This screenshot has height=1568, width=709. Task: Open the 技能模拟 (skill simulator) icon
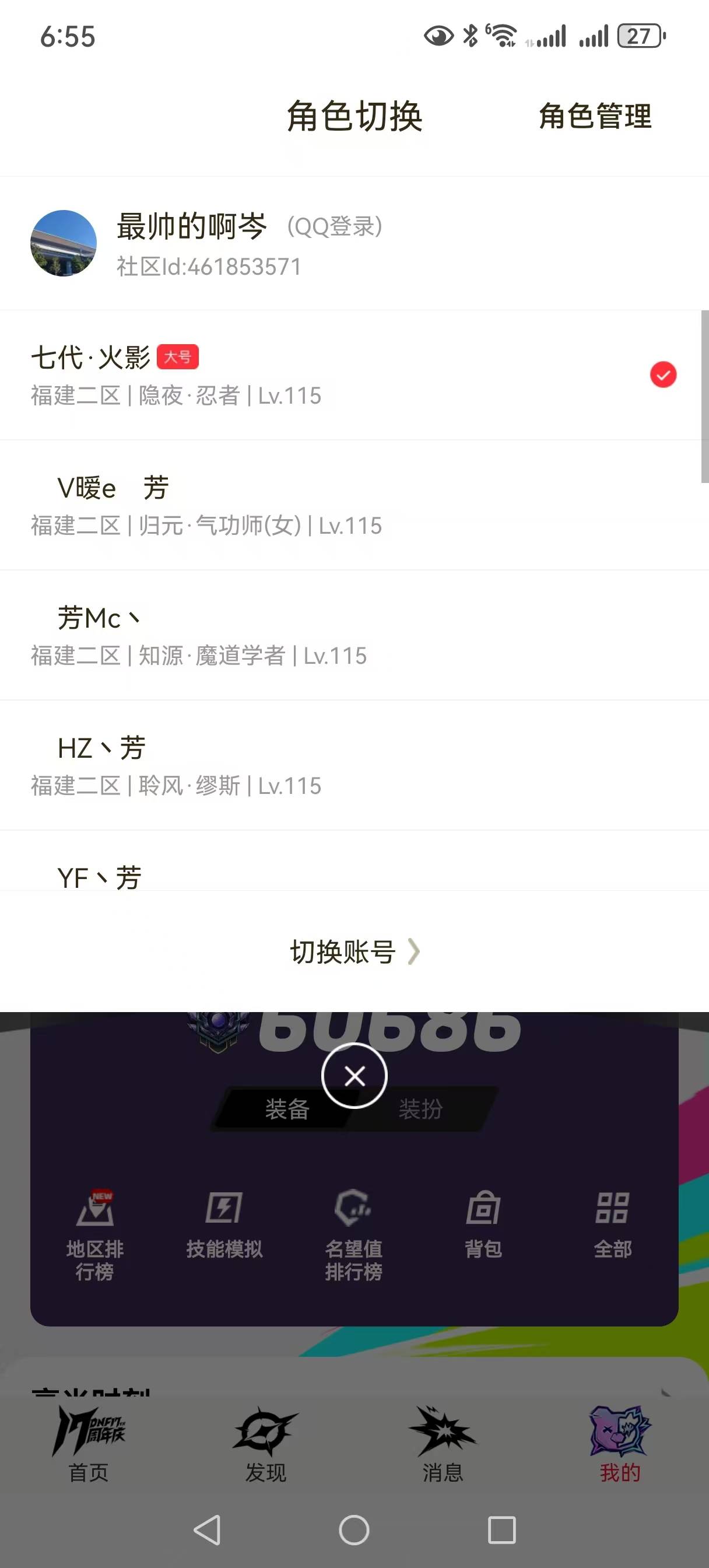click(x=223, y=1223)
